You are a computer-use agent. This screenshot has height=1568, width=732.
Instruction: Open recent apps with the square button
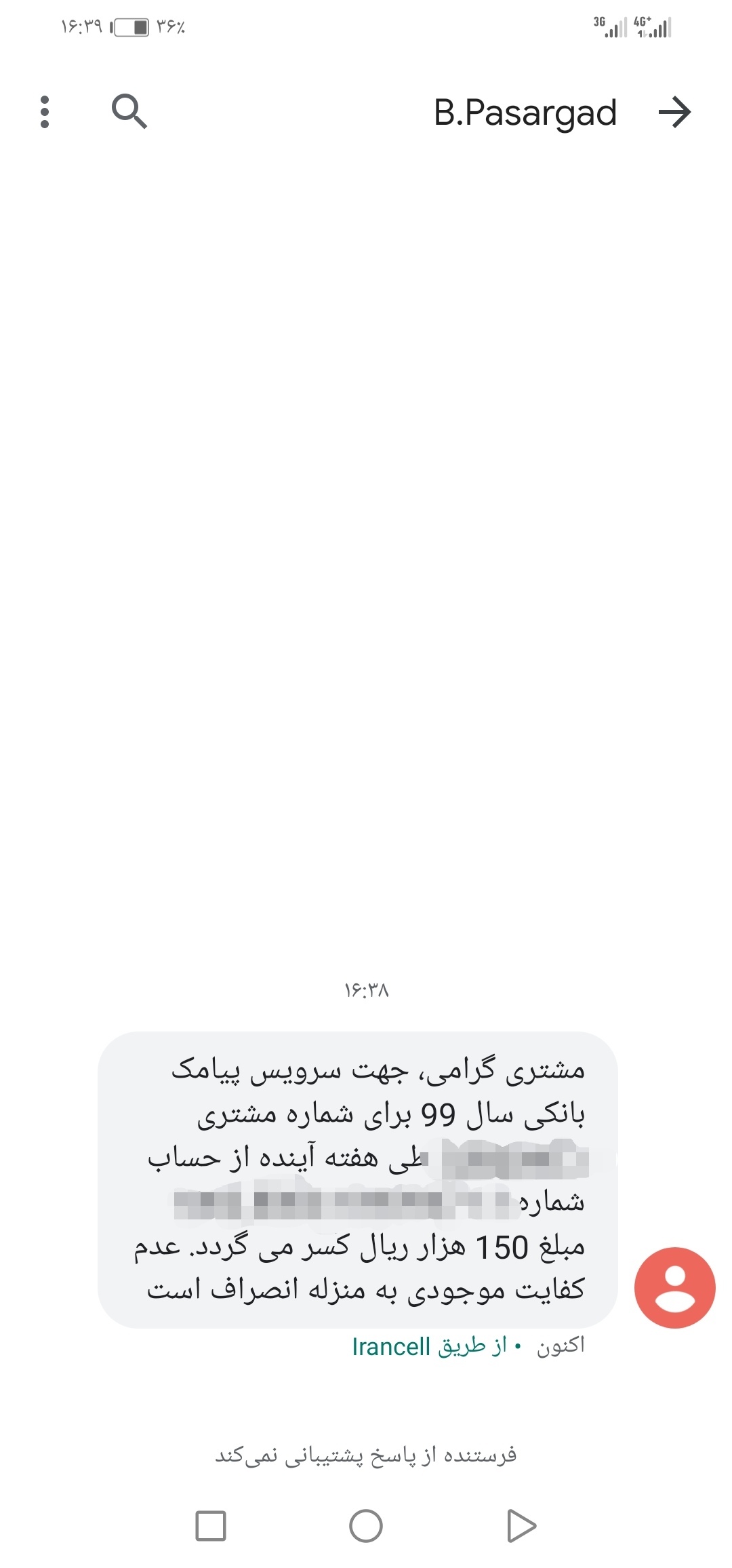click(x=210, y=1526)
